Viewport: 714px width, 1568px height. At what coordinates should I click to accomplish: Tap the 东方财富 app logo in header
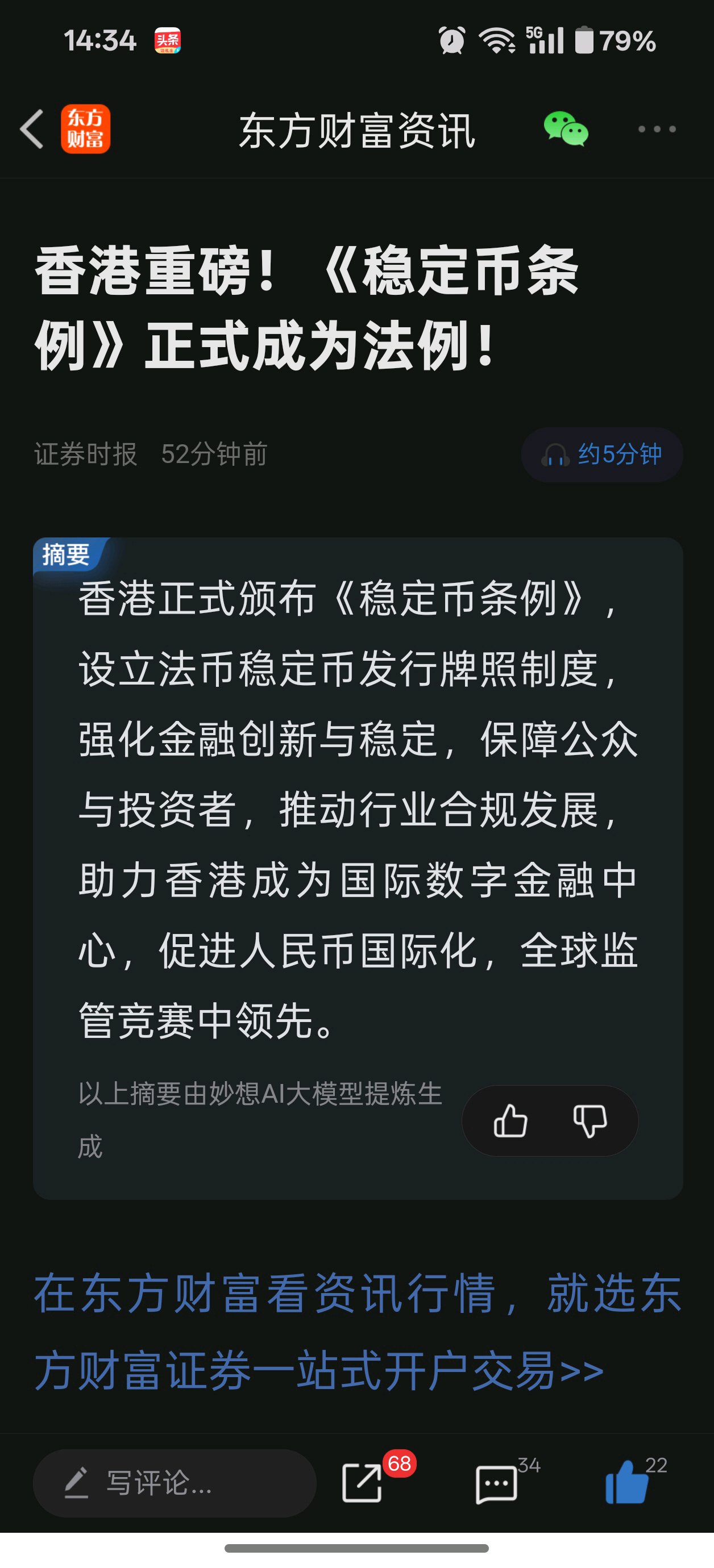pyautogui.click(x=86, y=129)
